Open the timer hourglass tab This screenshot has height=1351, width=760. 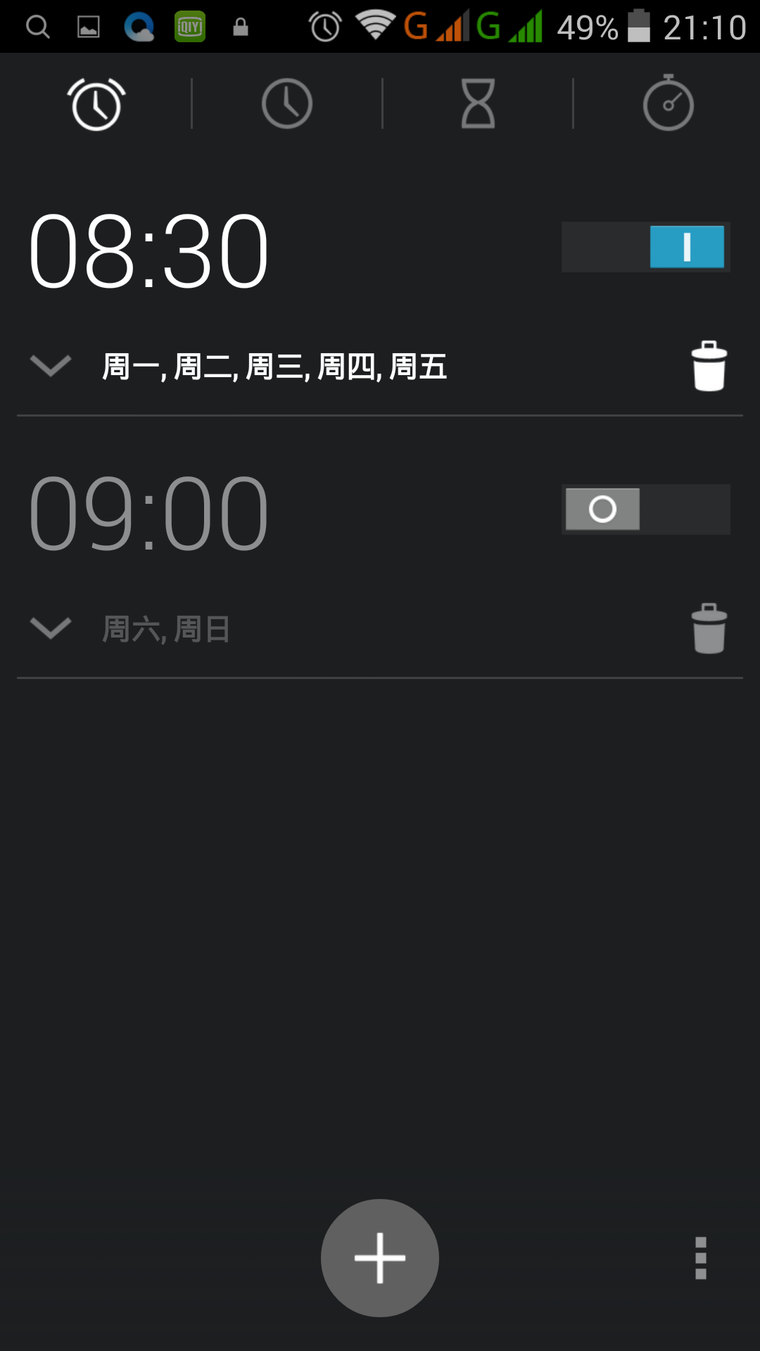477,104
